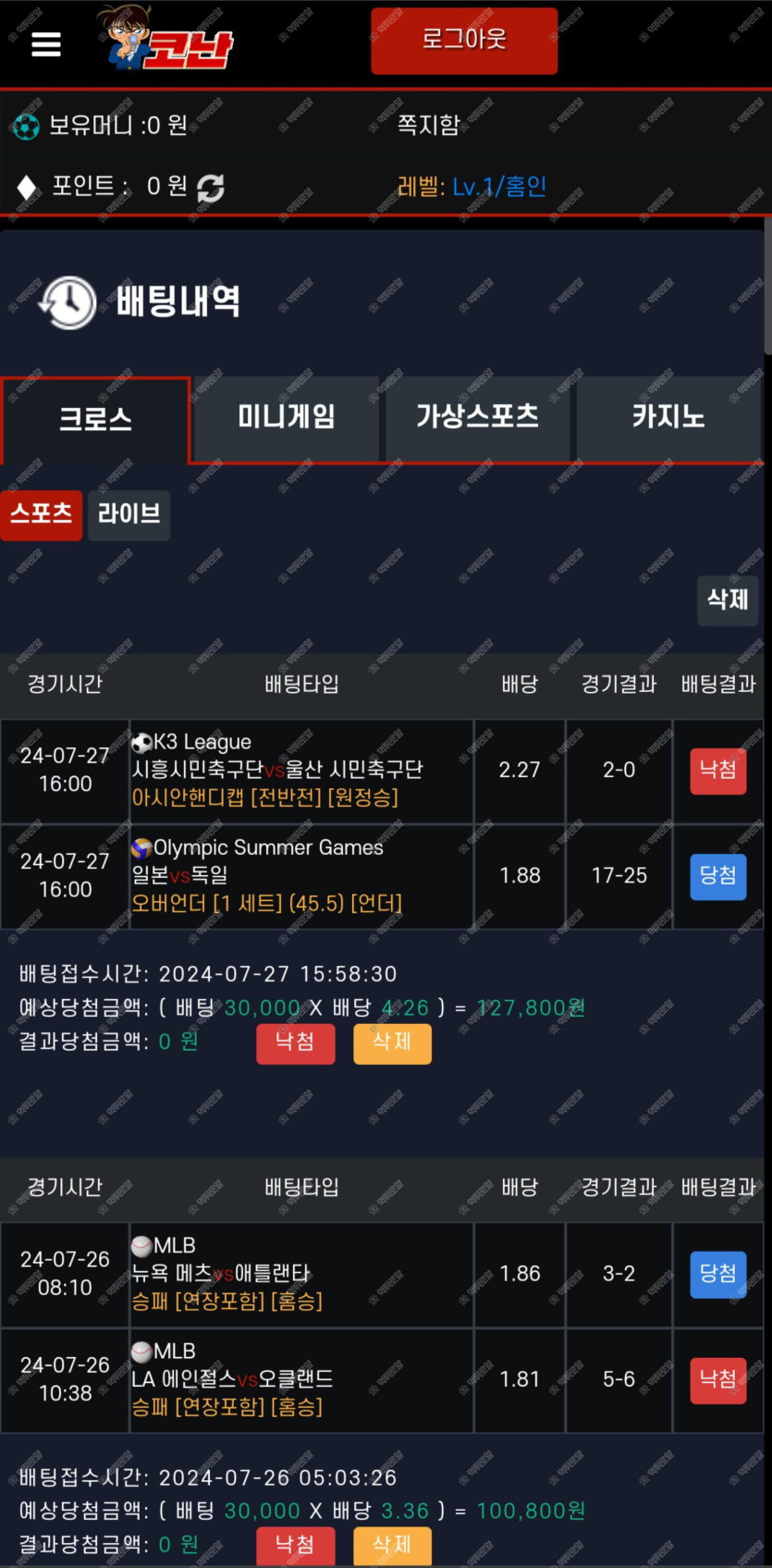Select the 크로스 tab
Viewport: 772px width, 1568px height.
pyautogui.click(x=95, y=420)
